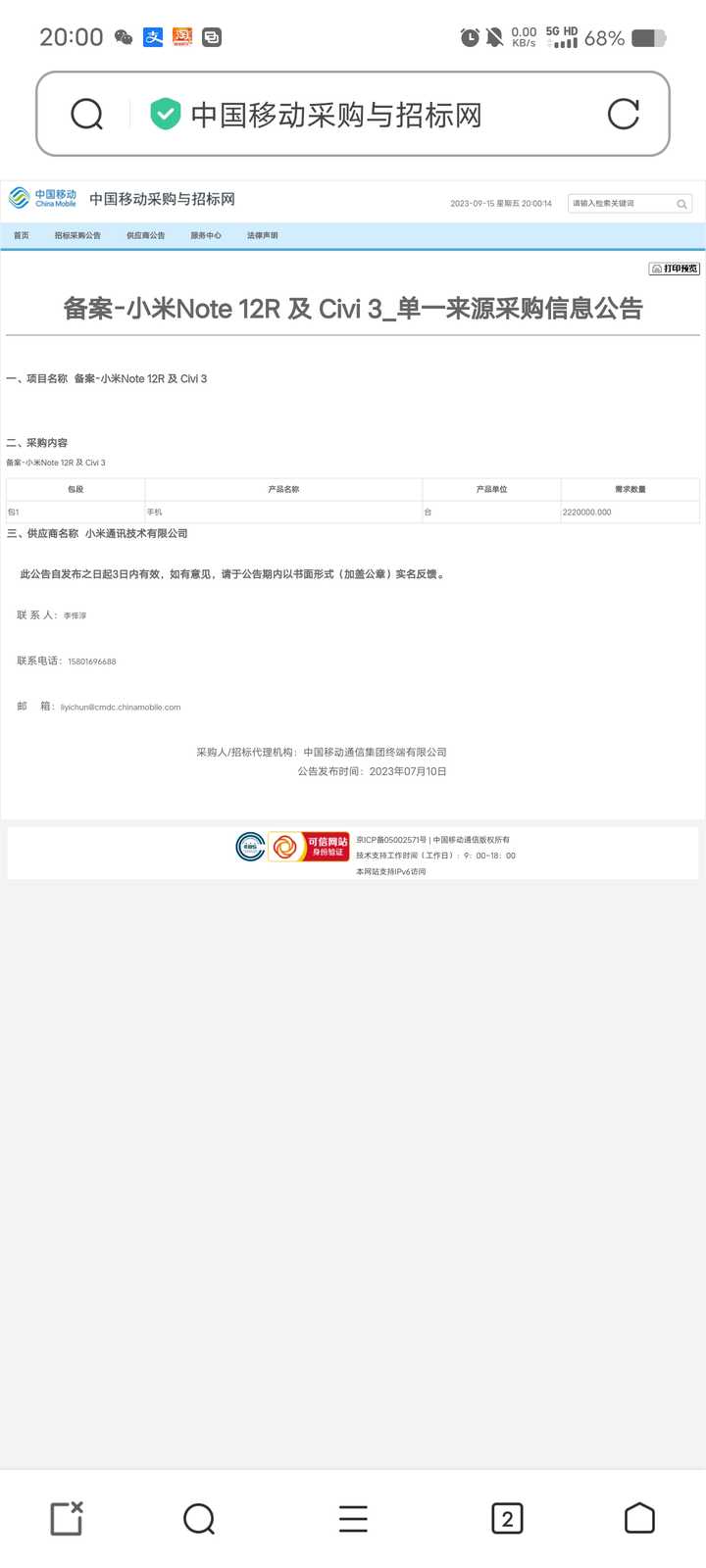Focus the site keyword search field

pyautogui.click(x=622, y=204)
